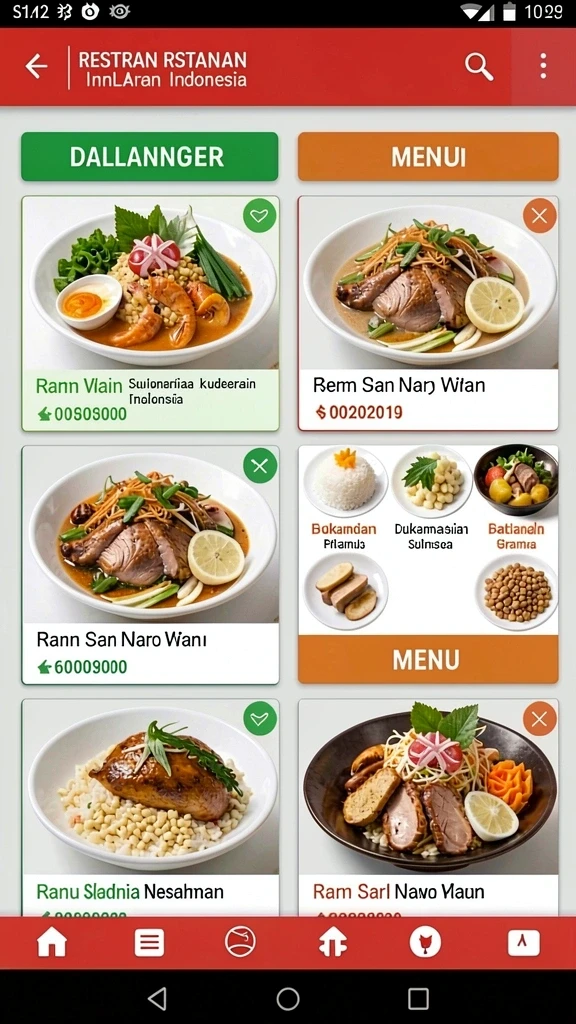576x1024 pixels.
Task: Select the orange MENUI button
Action: coord(428,157)
